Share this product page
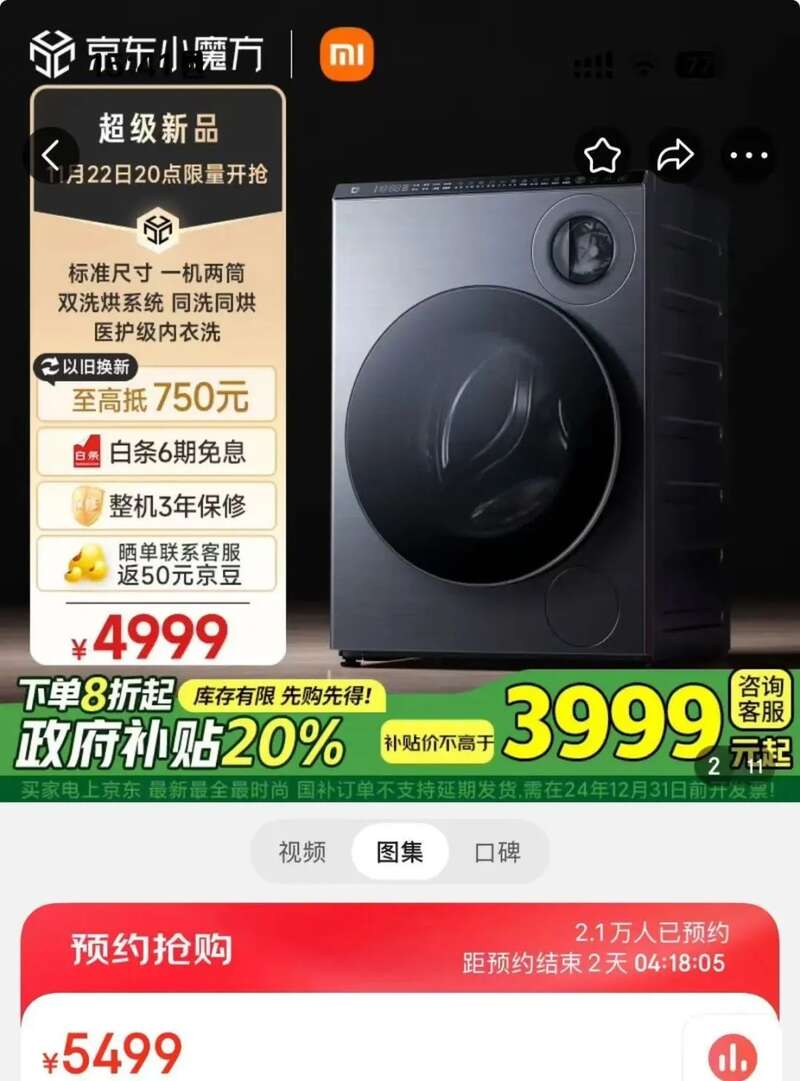The height and width of the screenshot is (1081, 800). pyautogui.click(x=675, y=156)
